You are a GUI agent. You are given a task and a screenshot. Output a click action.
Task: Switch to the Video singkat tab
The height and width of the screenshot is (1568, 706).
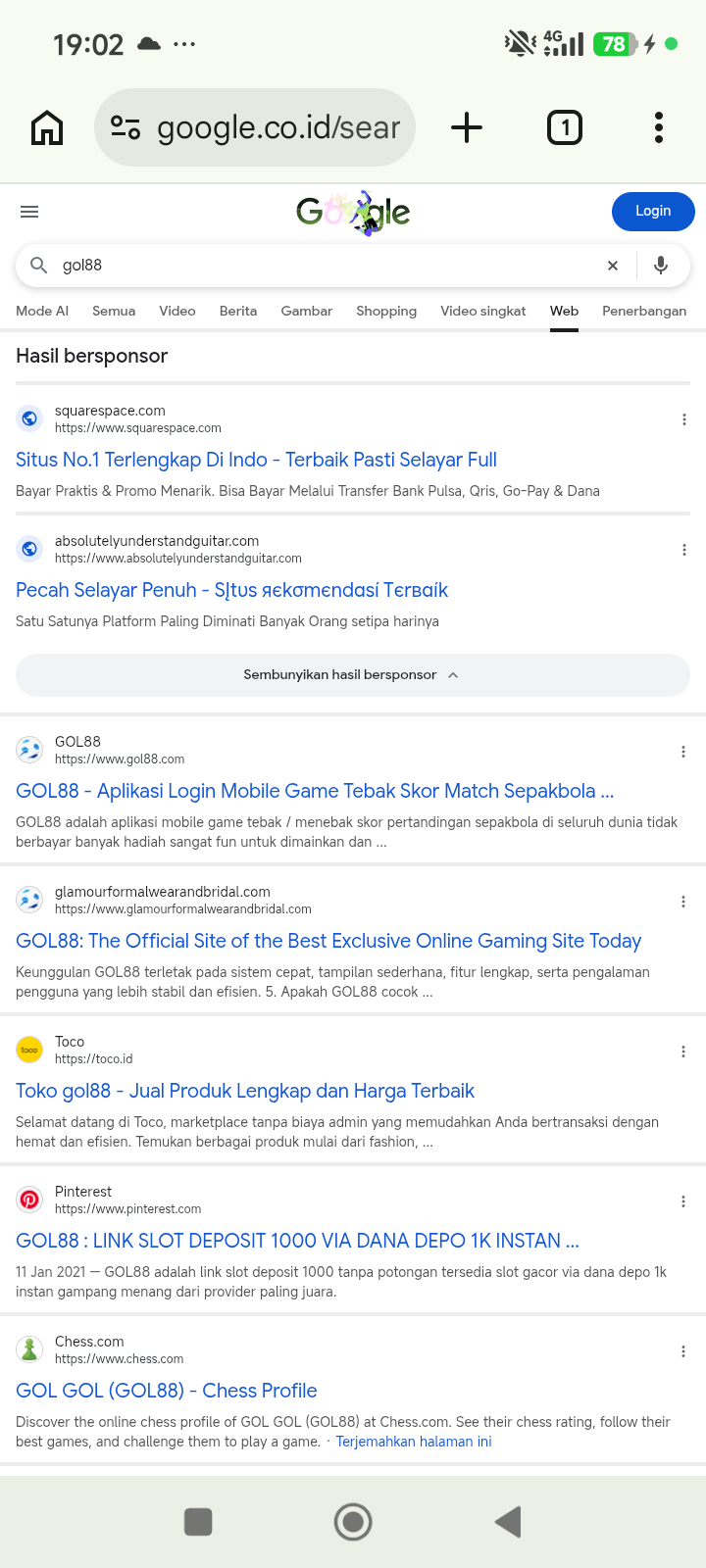(x=483, y=311)
